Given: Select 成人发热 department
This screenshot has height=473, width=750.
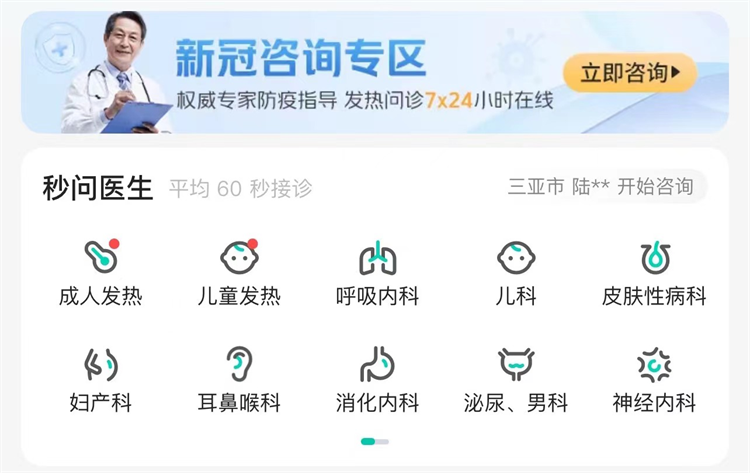Looking at the screenshot, I should (x=100, y=272).
